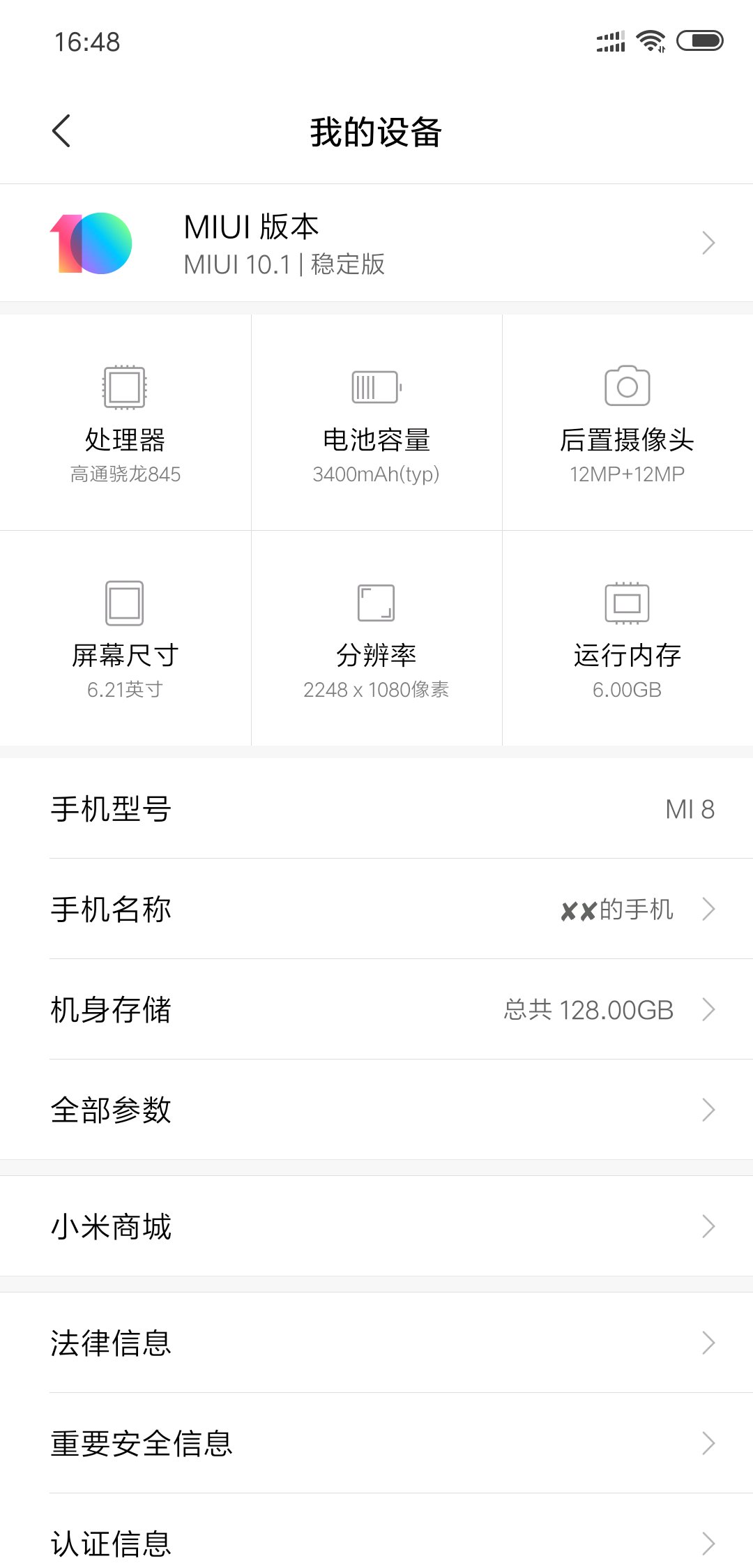The image size is (753, 1568).
Task: Edit 手机名称 setting
Action: coord(376,909)
